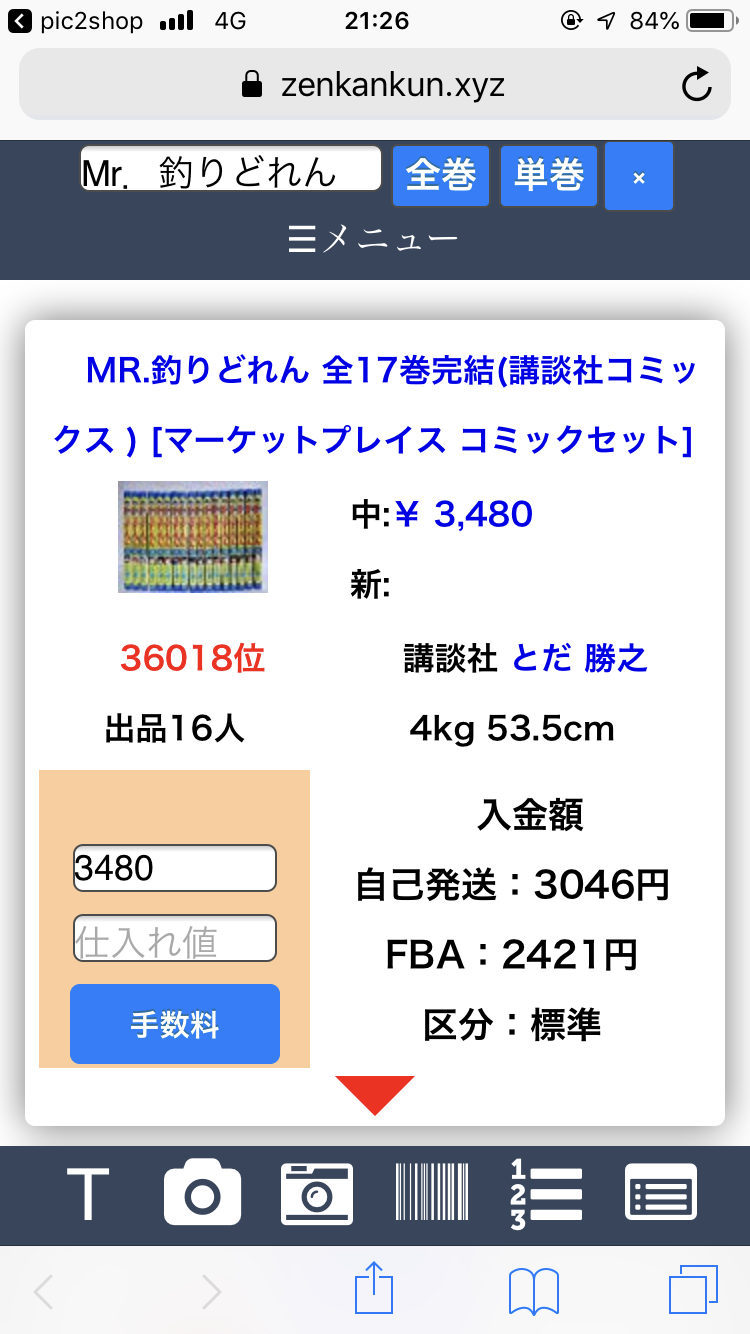Open the list card icon in toolbar
750x1334 pixels.
[x=661, y=1193]
